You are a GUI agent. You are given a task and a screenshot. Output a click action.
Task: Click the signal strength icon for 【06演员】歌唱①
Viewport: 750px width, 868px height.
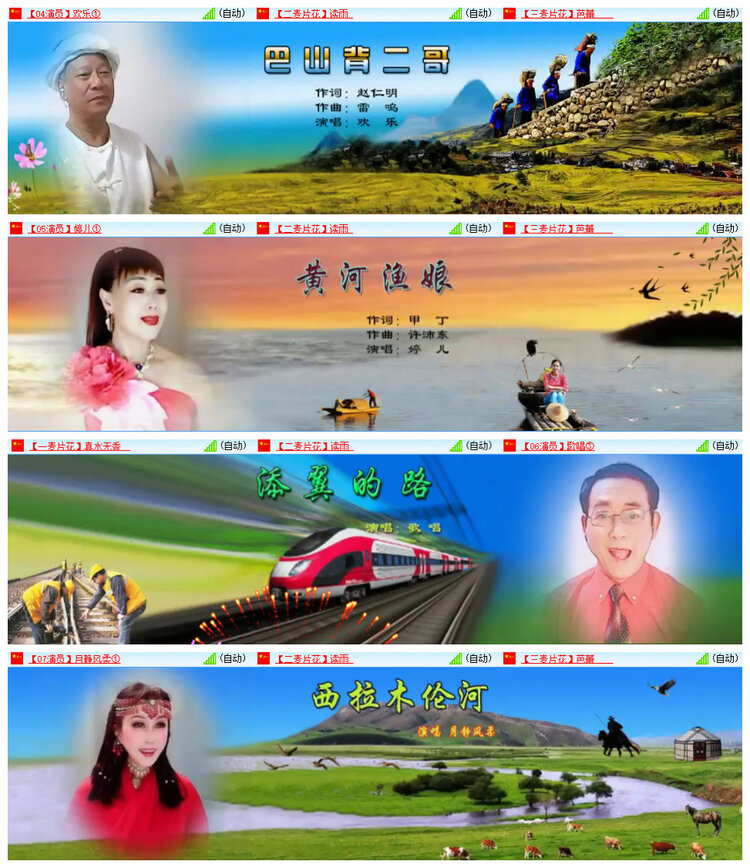[704, 447]
